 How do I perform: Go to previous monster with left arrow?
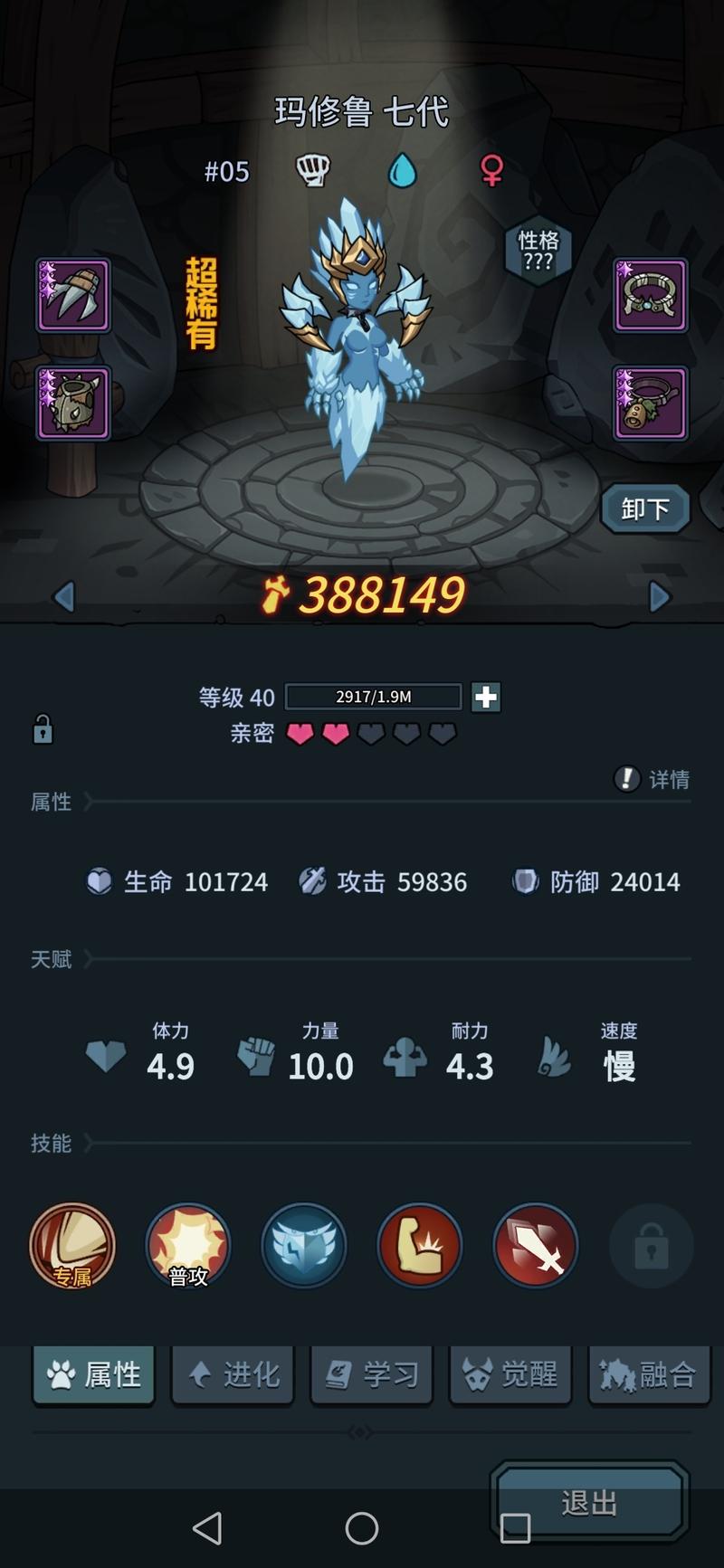64,597
